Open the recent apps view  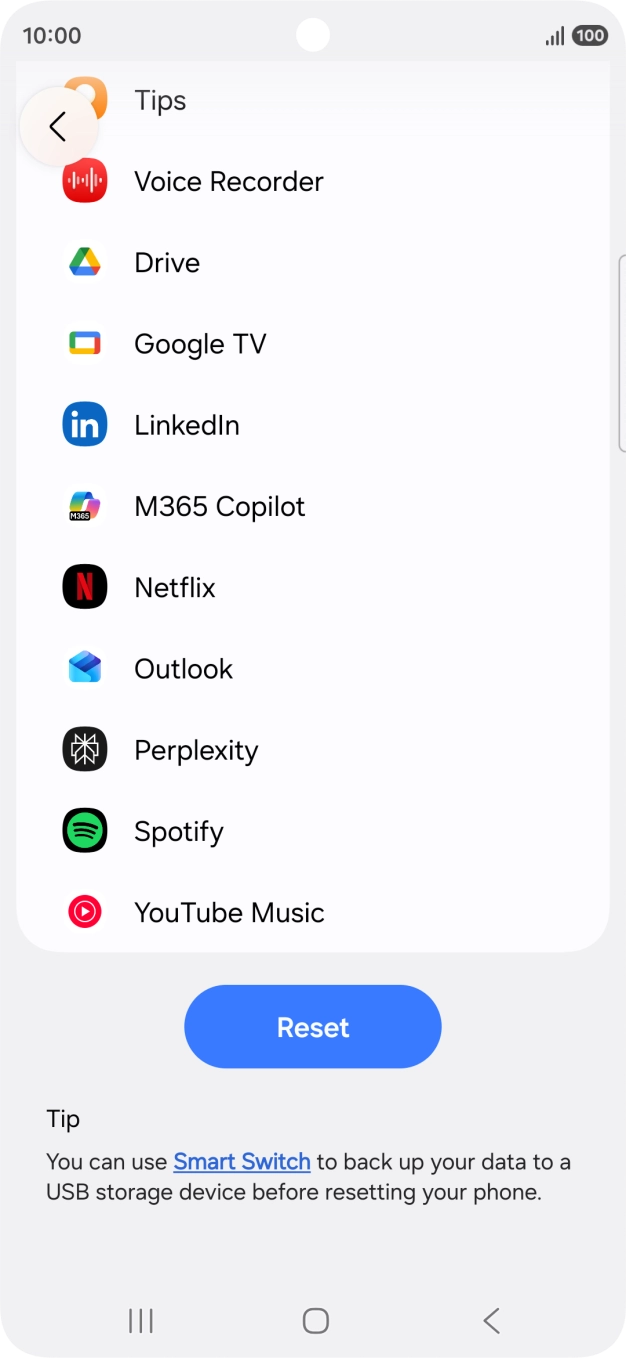[141, 1321]
